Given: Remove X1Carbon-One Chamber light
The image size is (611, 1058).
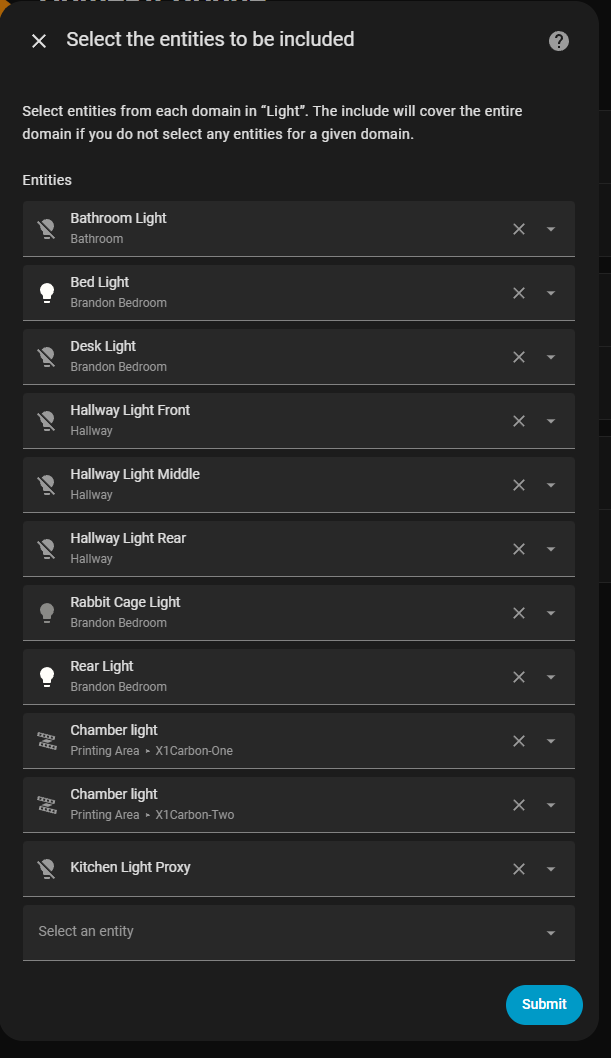Looking at the screenshot, I should [519, 741].
